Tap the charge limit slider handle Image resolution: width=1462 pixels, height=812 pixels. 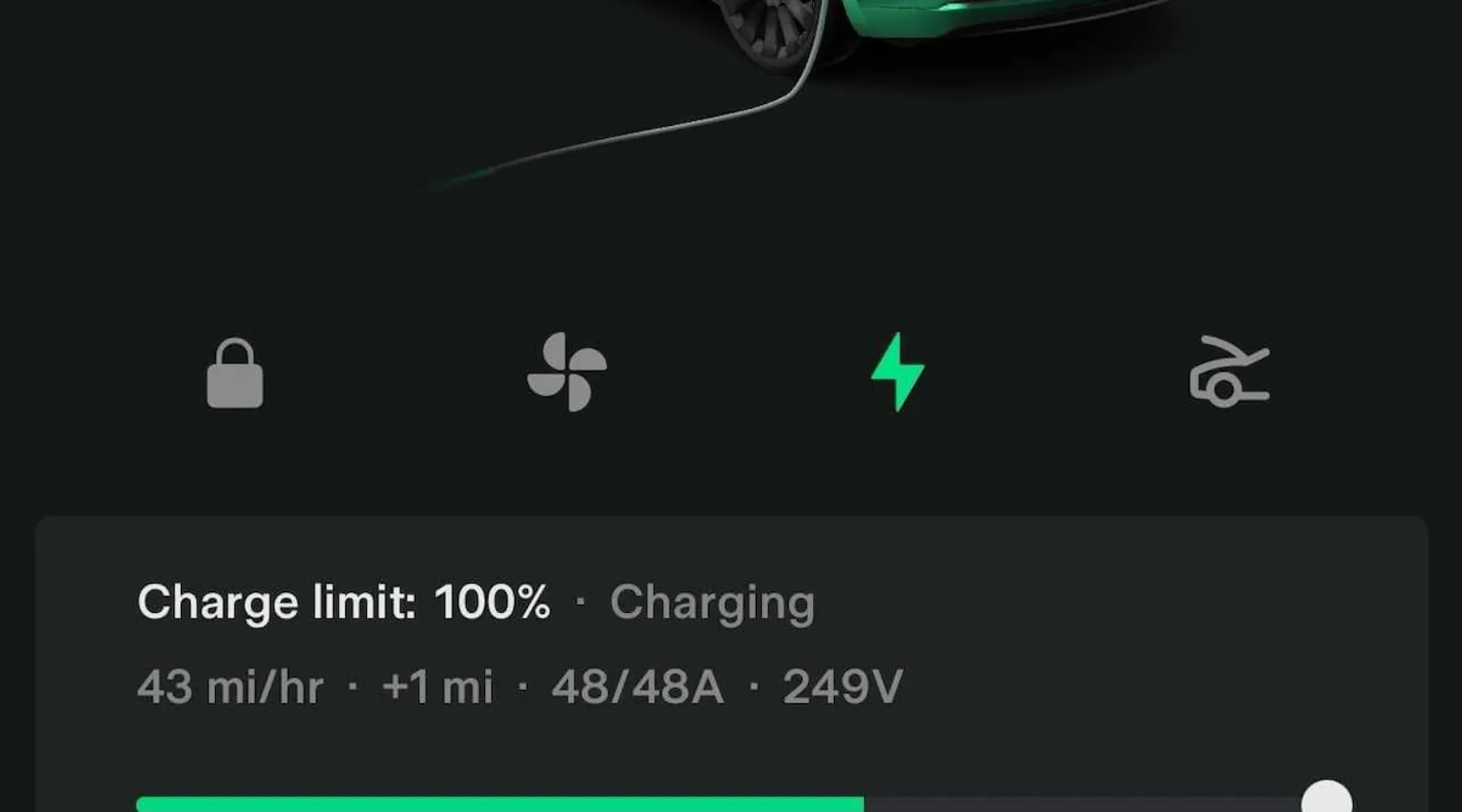click(1326, 798)
